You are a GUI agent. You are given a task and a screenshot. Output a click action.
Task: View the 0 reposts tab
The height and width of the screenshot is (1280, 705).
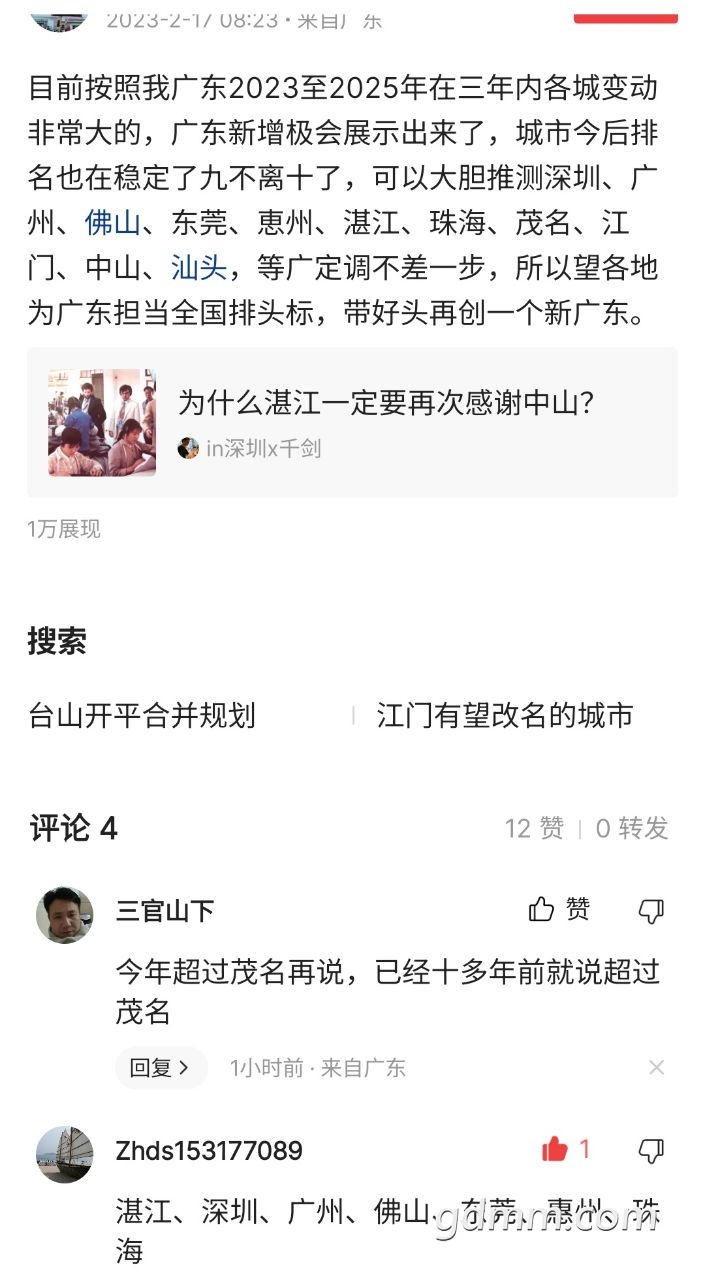632,828
